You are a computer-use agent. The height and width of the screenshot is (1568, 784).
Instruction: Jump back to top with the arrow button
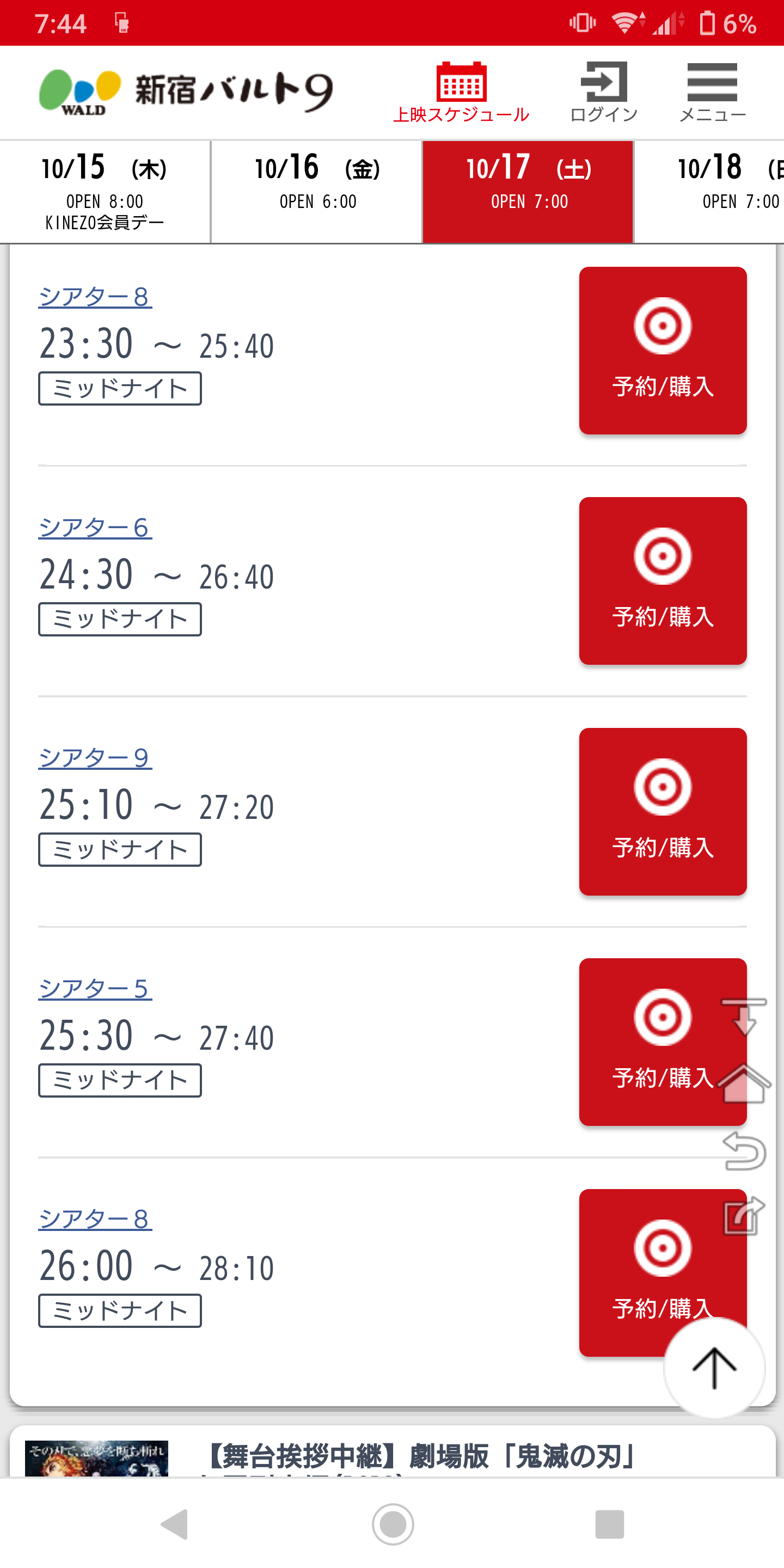tap(713, 1368)
